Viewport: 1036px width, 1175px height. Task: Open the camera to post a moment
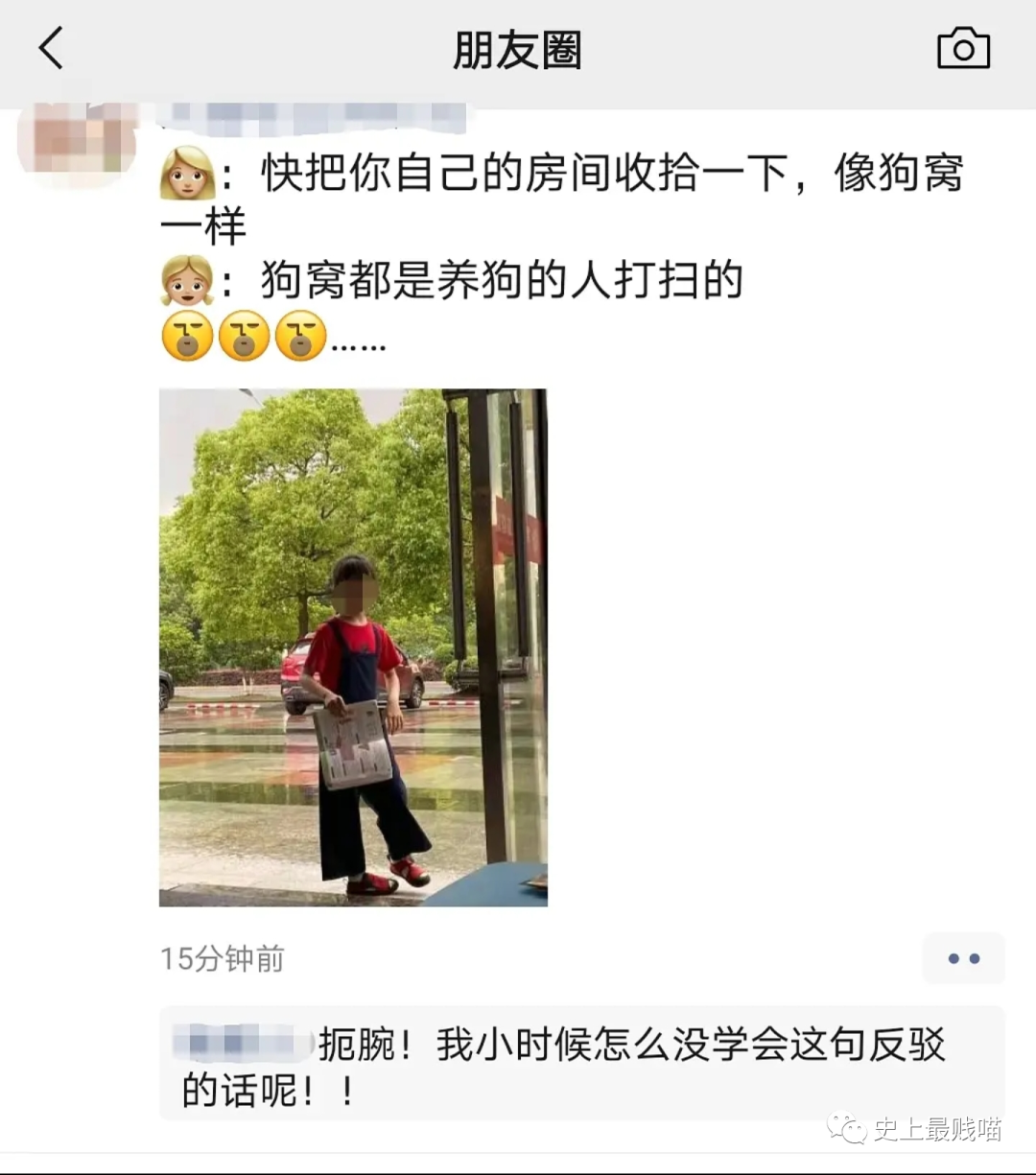tap(963, 48)
